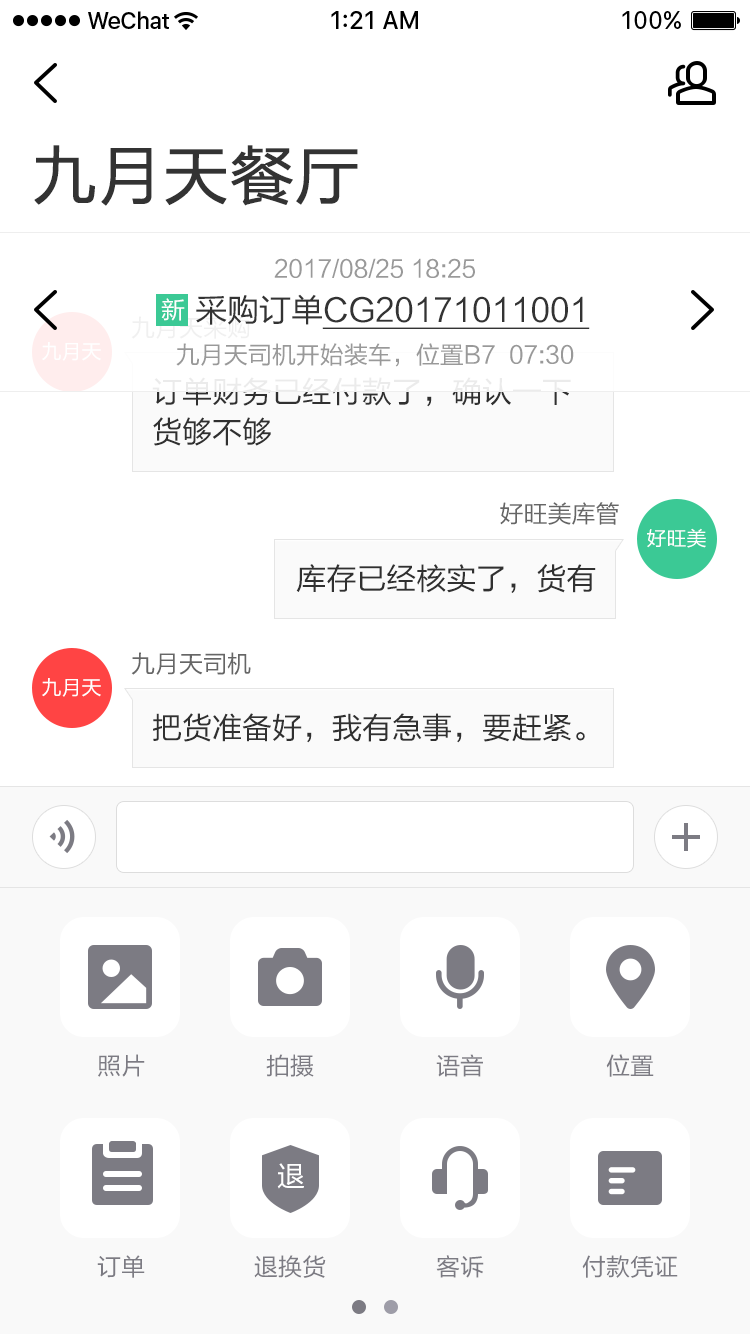Toggle the plus attachments panel
Viewport: 750px width, 1334px height.
click(686, 837)
